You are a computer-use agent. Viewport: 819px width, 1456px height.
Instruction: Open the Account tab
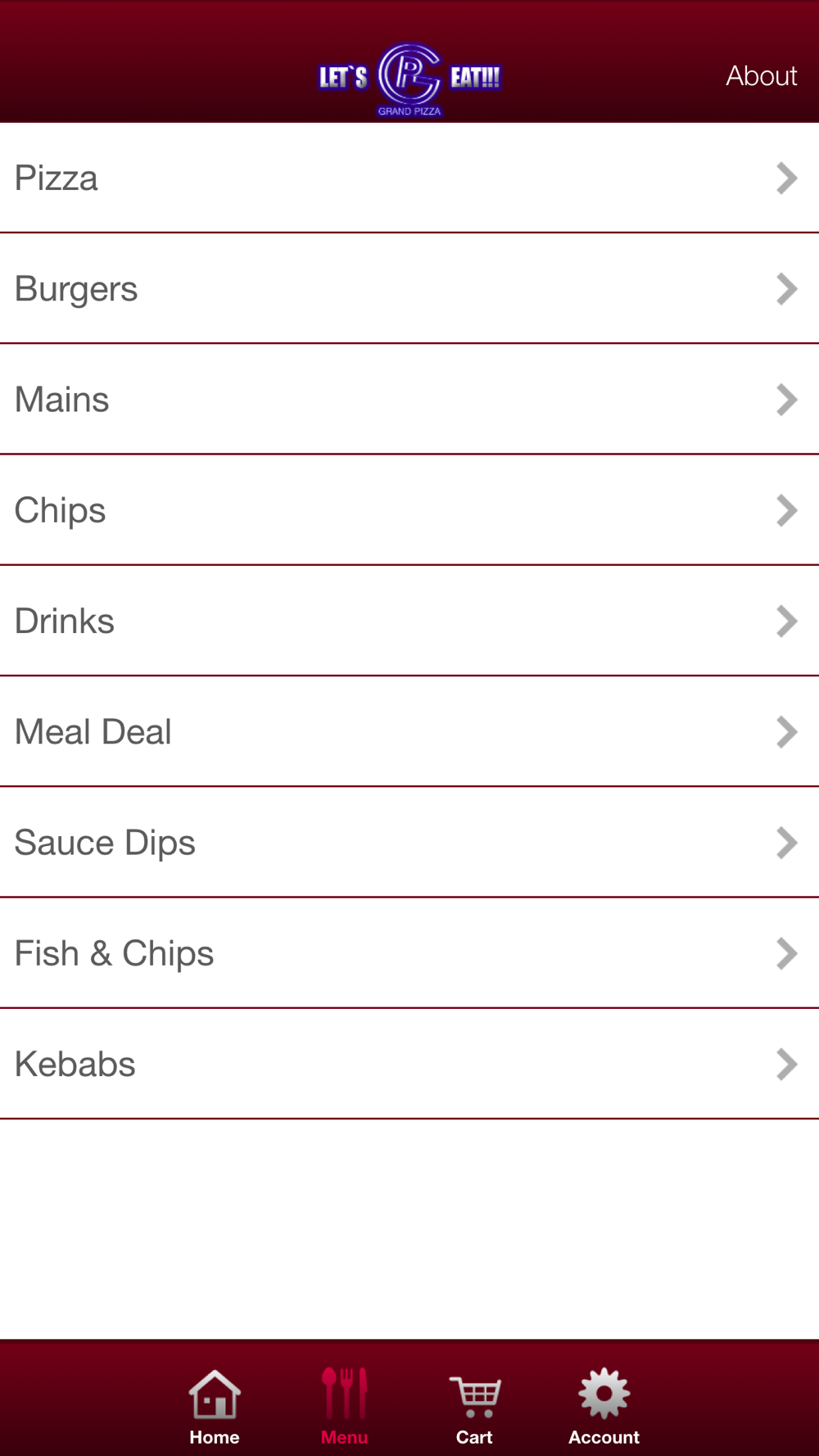[x=604, y=1407]
